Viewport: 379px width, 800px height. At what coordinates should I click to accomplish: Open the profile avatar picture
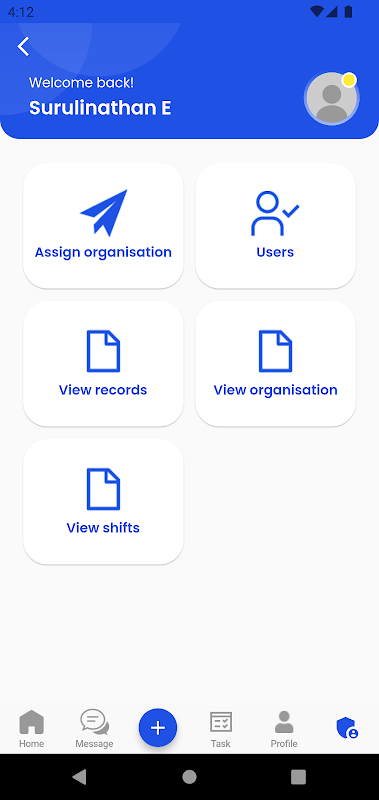point(332,98)
